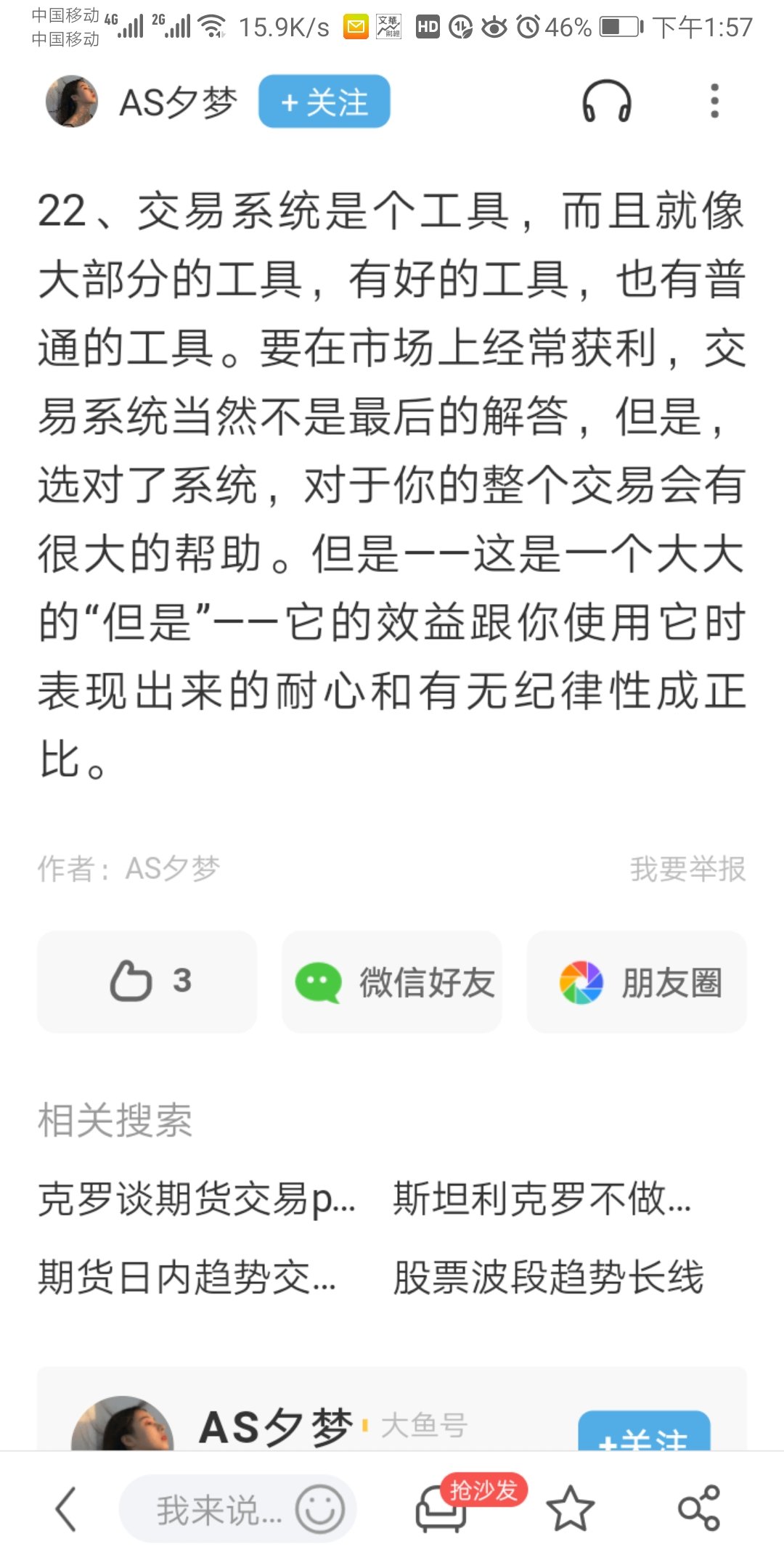The width and height of the screenshot is (784, 1568).
Task: Follow AS夕梦 in the bottom author card
Action: 643,1433
